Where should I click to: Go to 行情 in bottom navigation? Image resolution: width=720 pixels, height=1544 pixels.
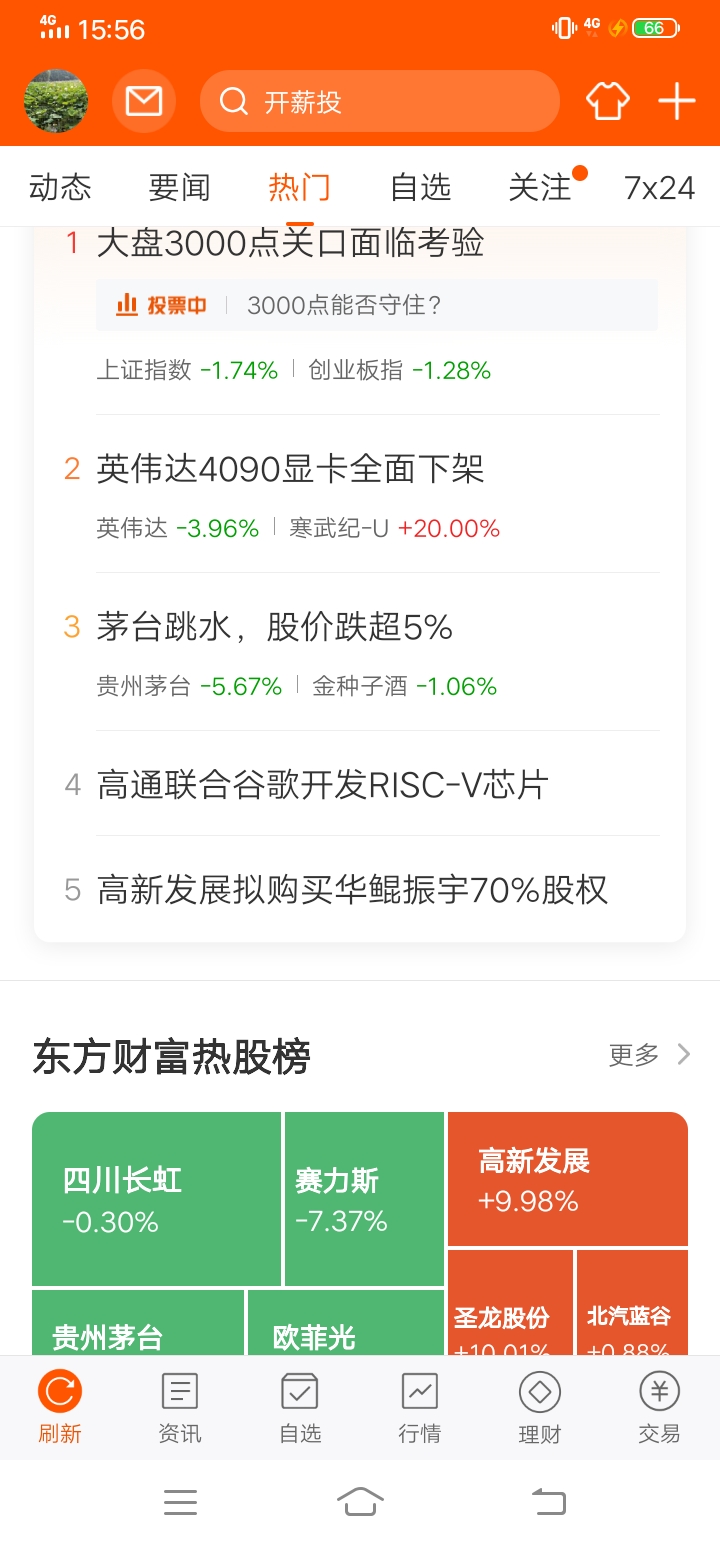click(420, 1408)
